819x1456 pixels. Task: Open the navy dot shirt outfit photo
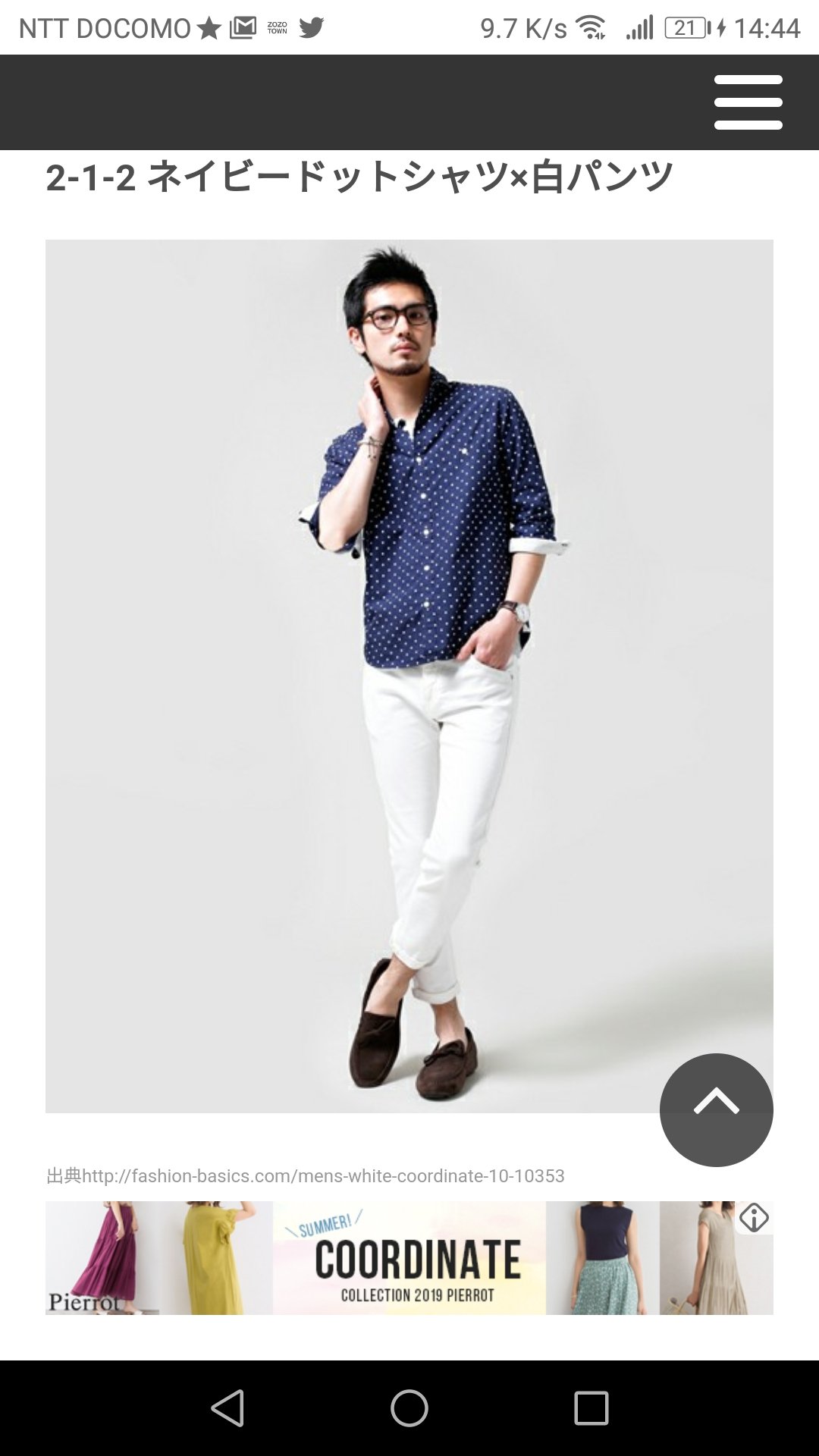coord(409,676)
